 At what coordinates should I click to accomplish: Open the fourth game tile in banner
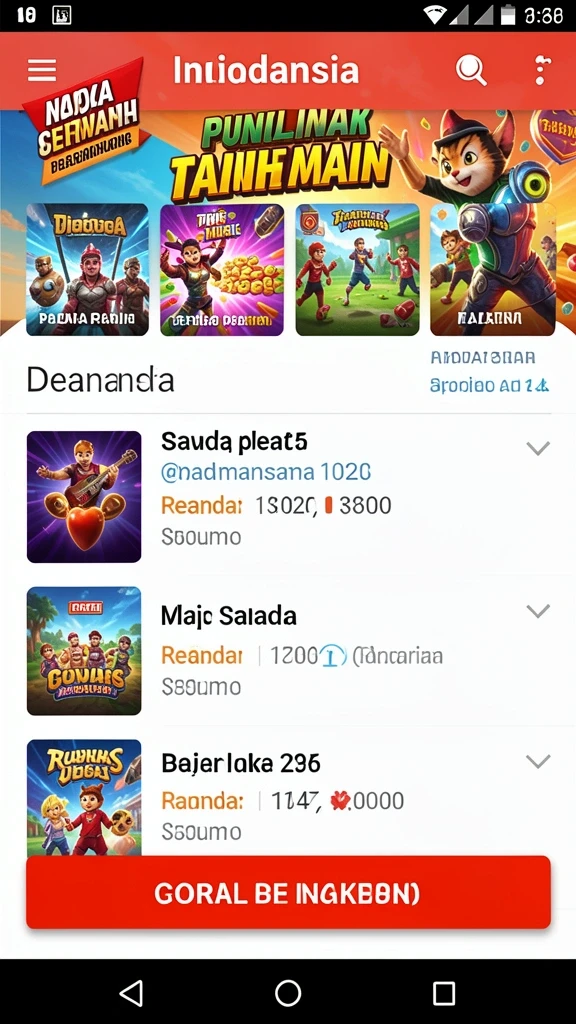coord(492,269)
